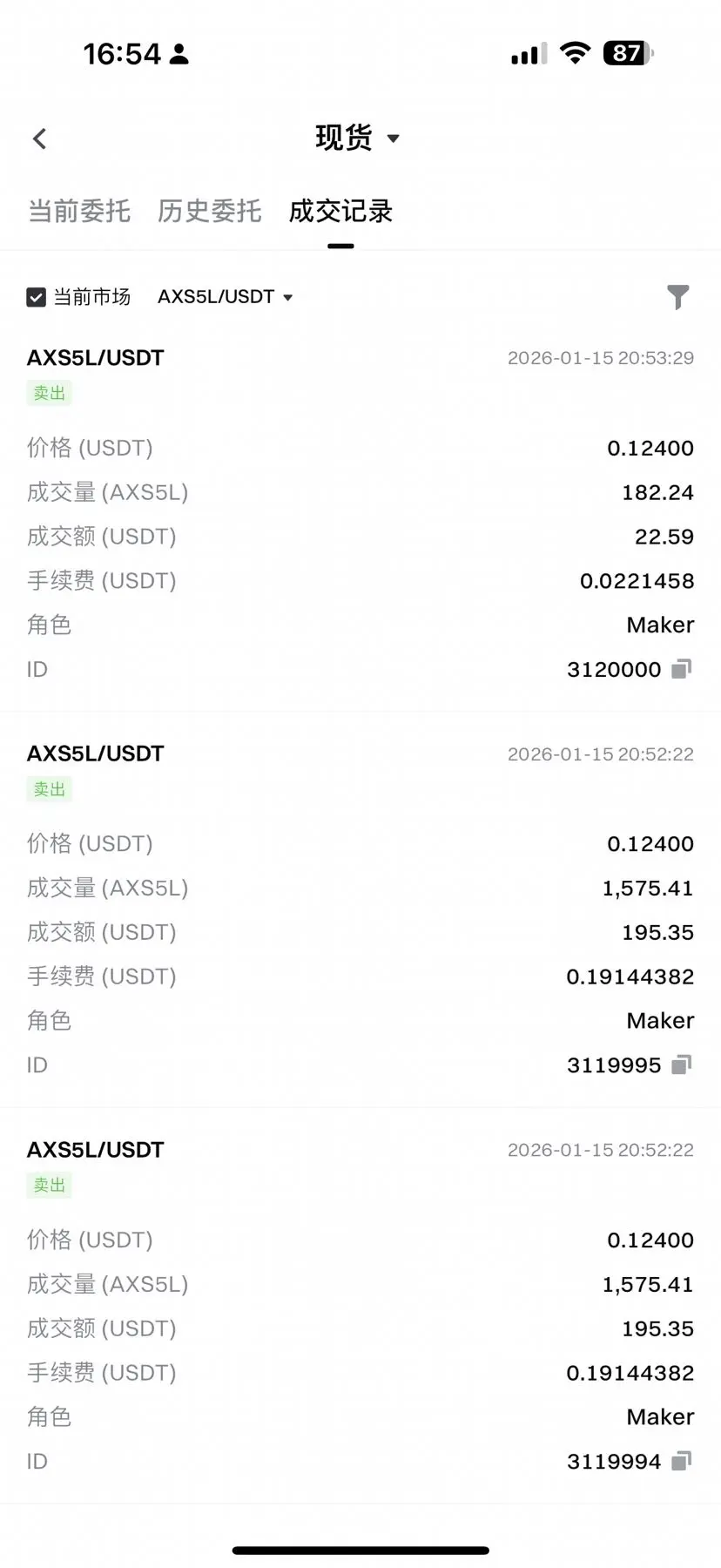Image resolution: width=721 pixels, height=1568 pixels.
Task: Go back using the arrow
Action: (39, 139)
